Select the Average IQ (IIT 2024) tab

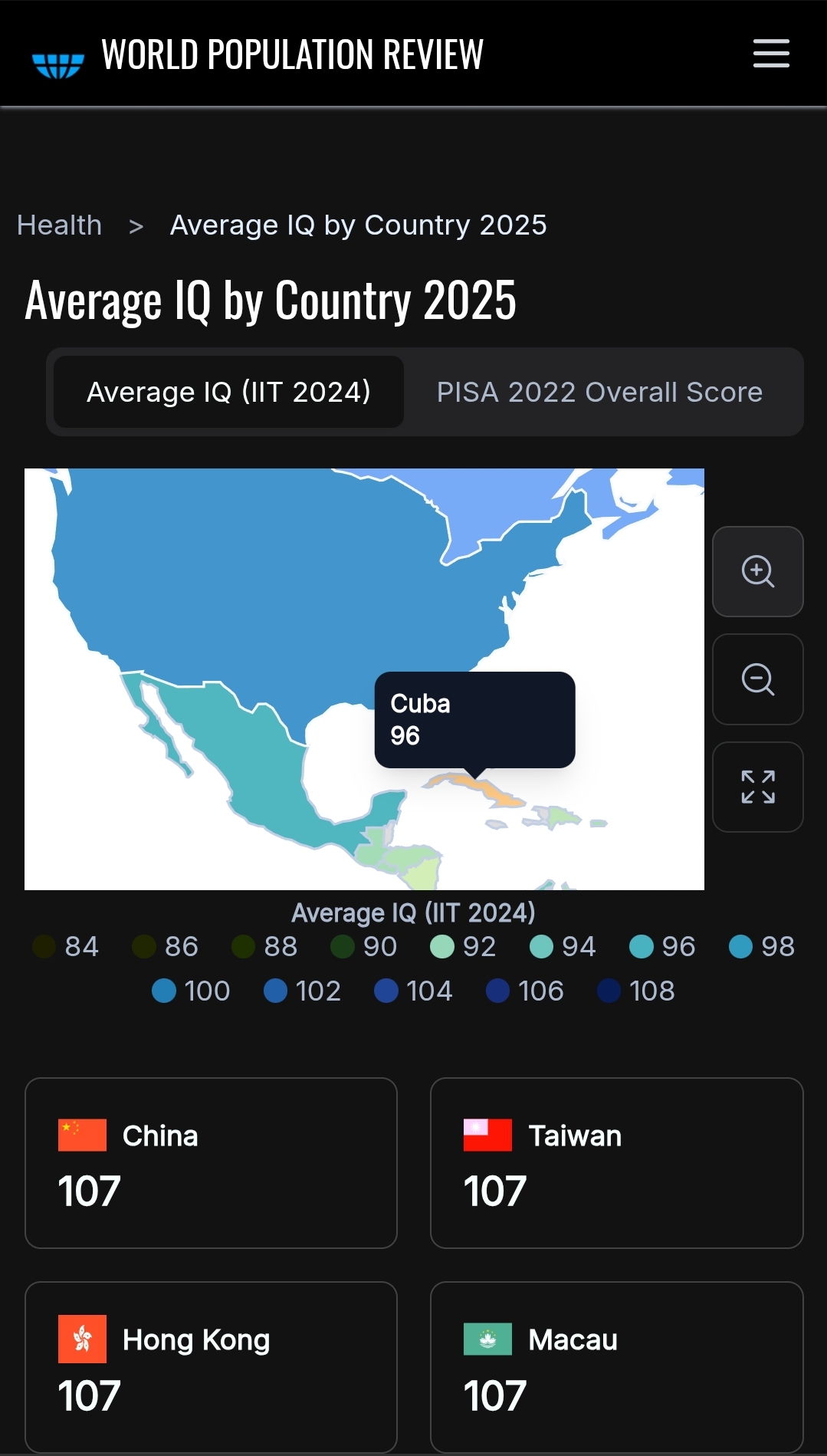coord(228,392)
